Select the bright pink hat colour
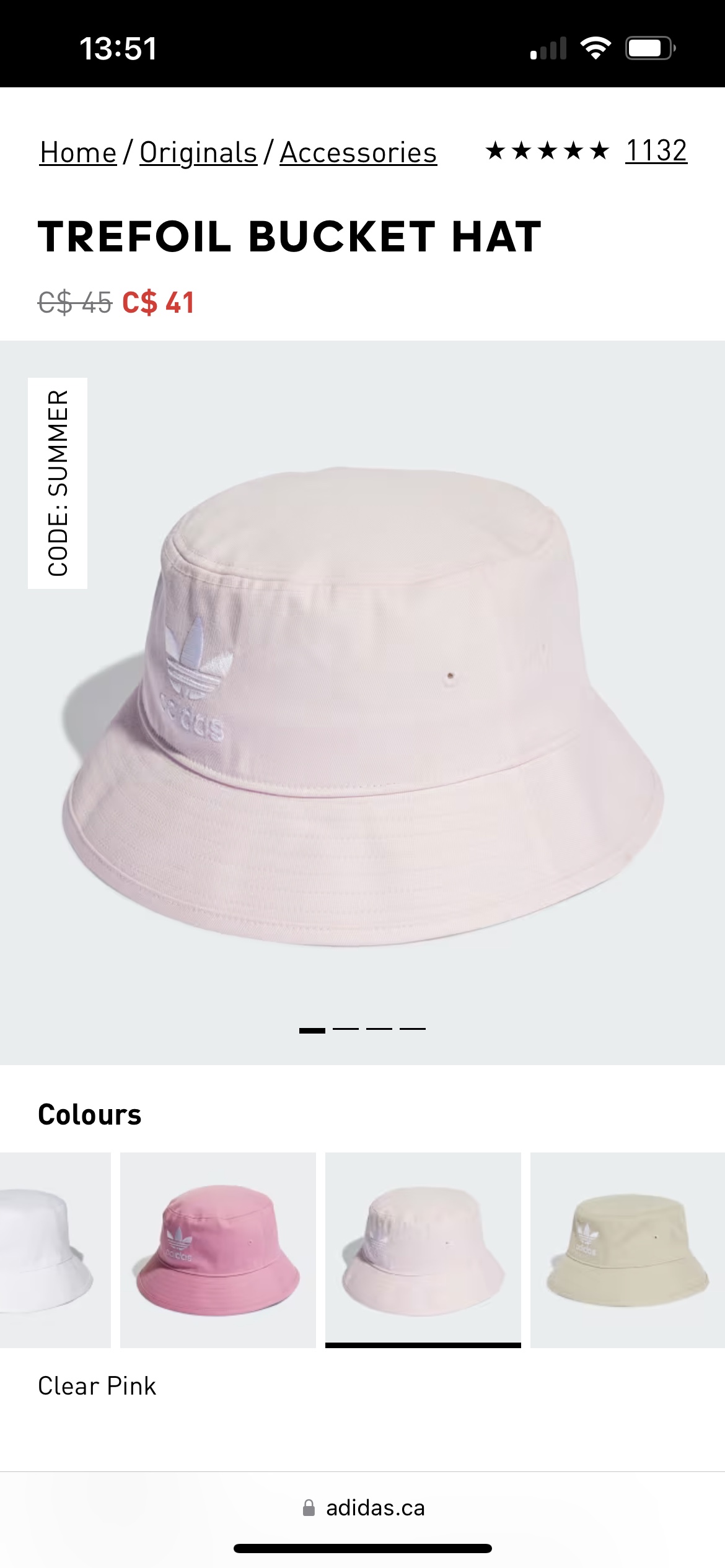Viewport: 725px width, 1568px height. tap(217, 1250)
